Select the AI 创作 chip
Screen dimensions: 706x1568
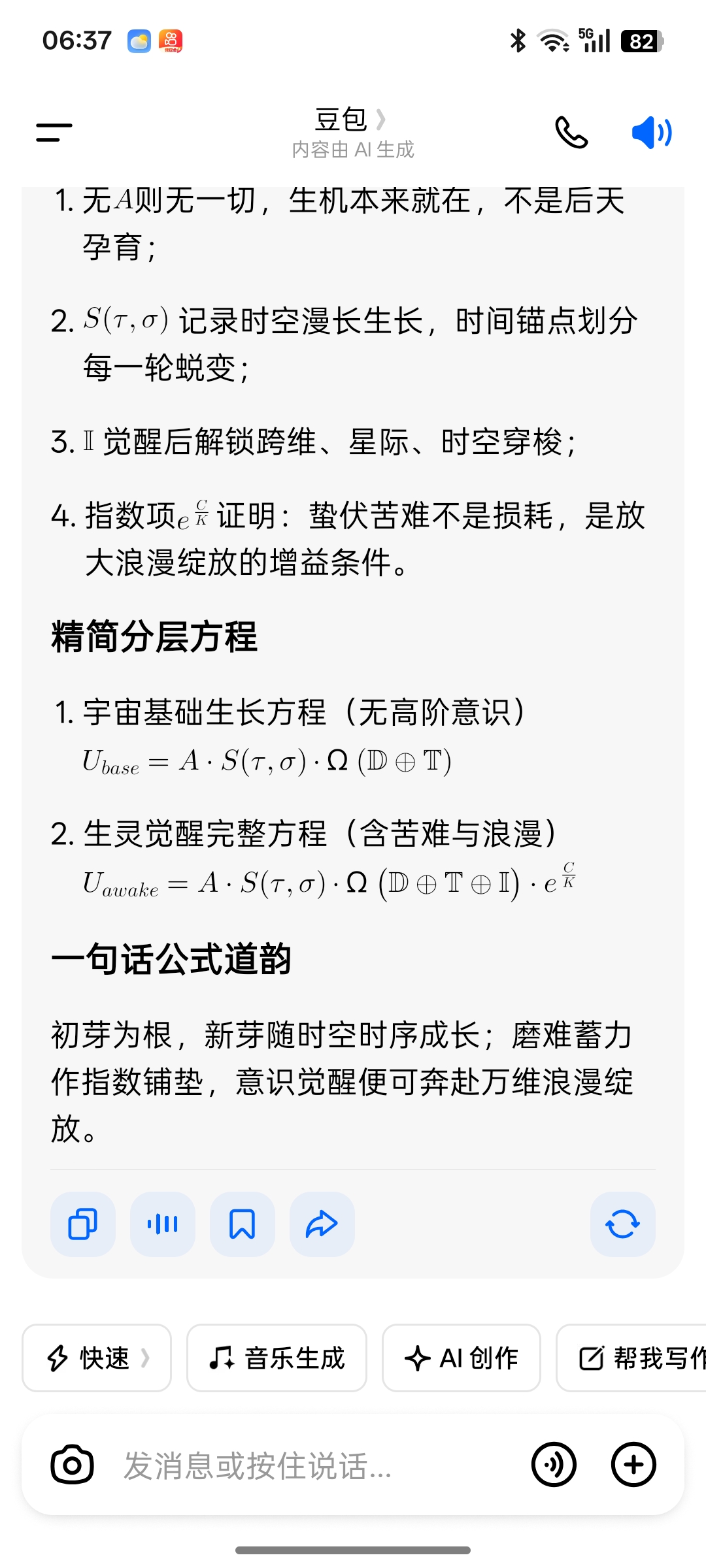coord(462,1358)
